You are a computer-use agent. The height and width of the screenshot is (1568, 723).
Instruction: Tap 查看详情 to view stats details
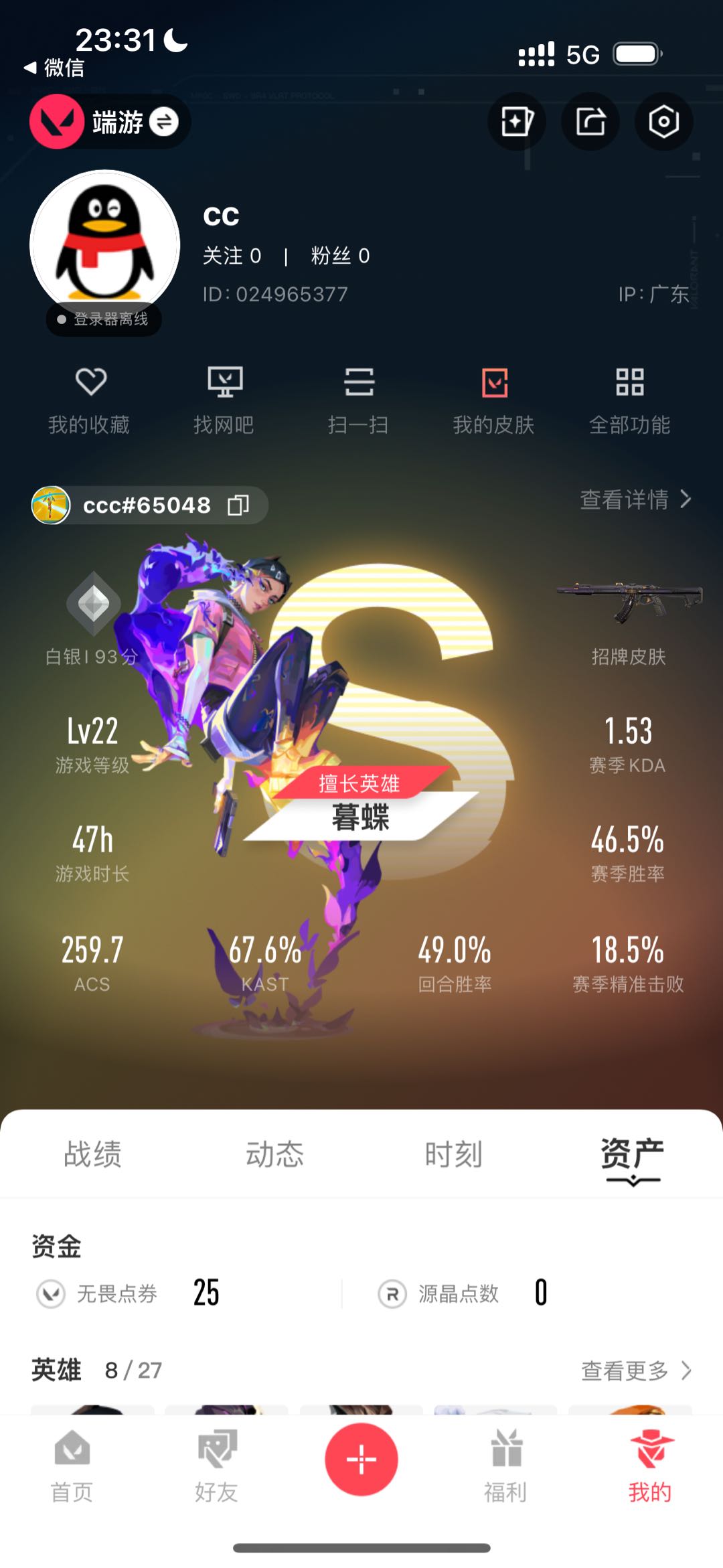pyautogui.click(x=635, y=499)
